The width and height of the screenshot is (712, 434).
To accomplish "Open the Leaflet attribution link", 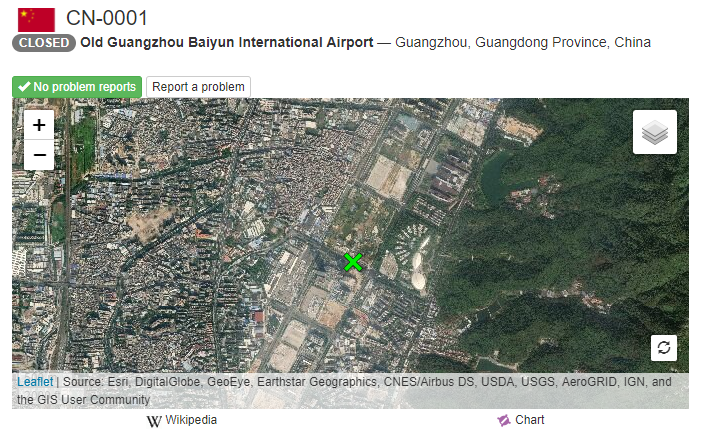I will tap(34, 382).
